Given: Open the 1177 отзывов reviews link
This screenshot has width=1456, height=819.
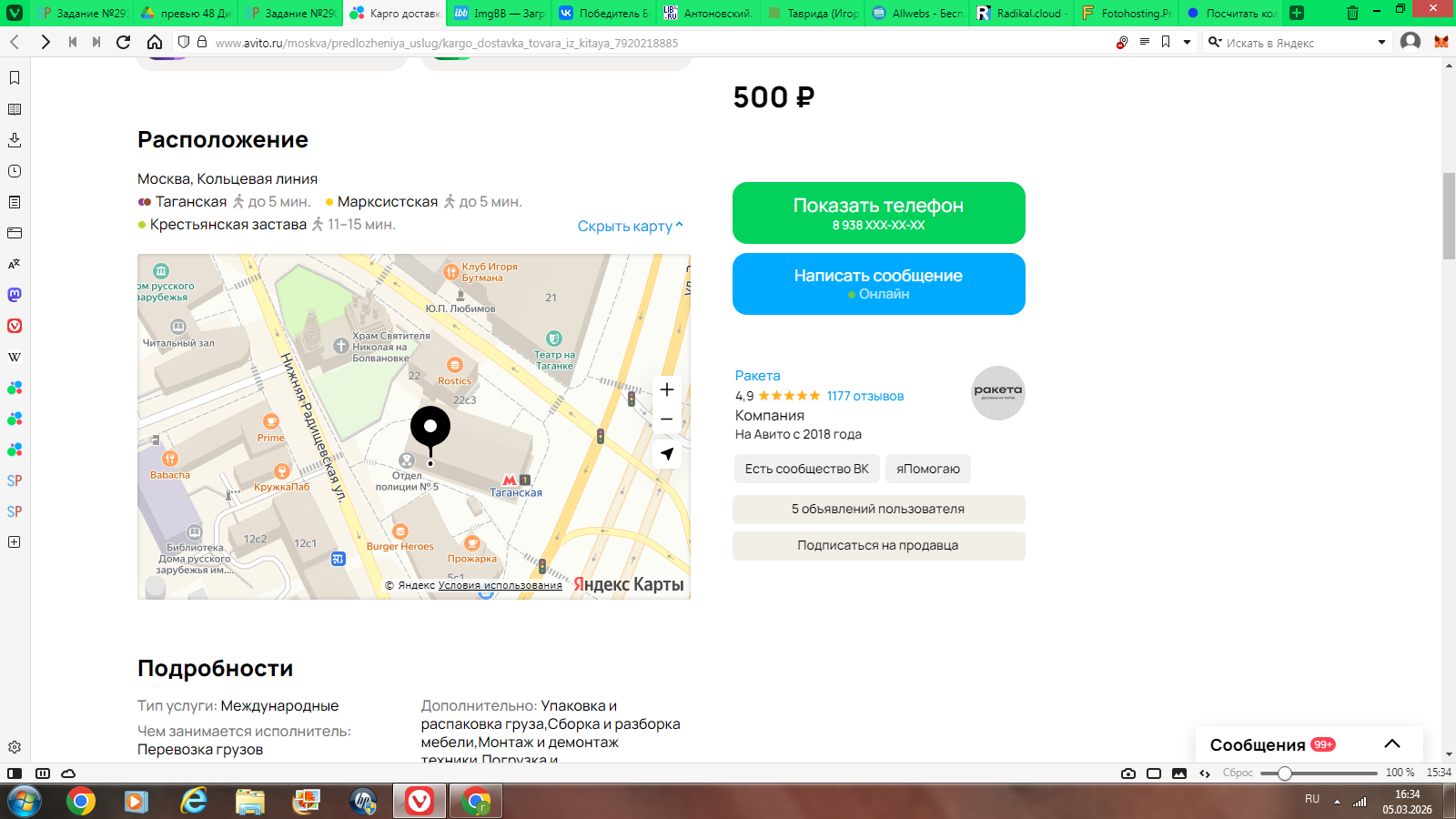Looking at the screenshot, I should 864,396.
